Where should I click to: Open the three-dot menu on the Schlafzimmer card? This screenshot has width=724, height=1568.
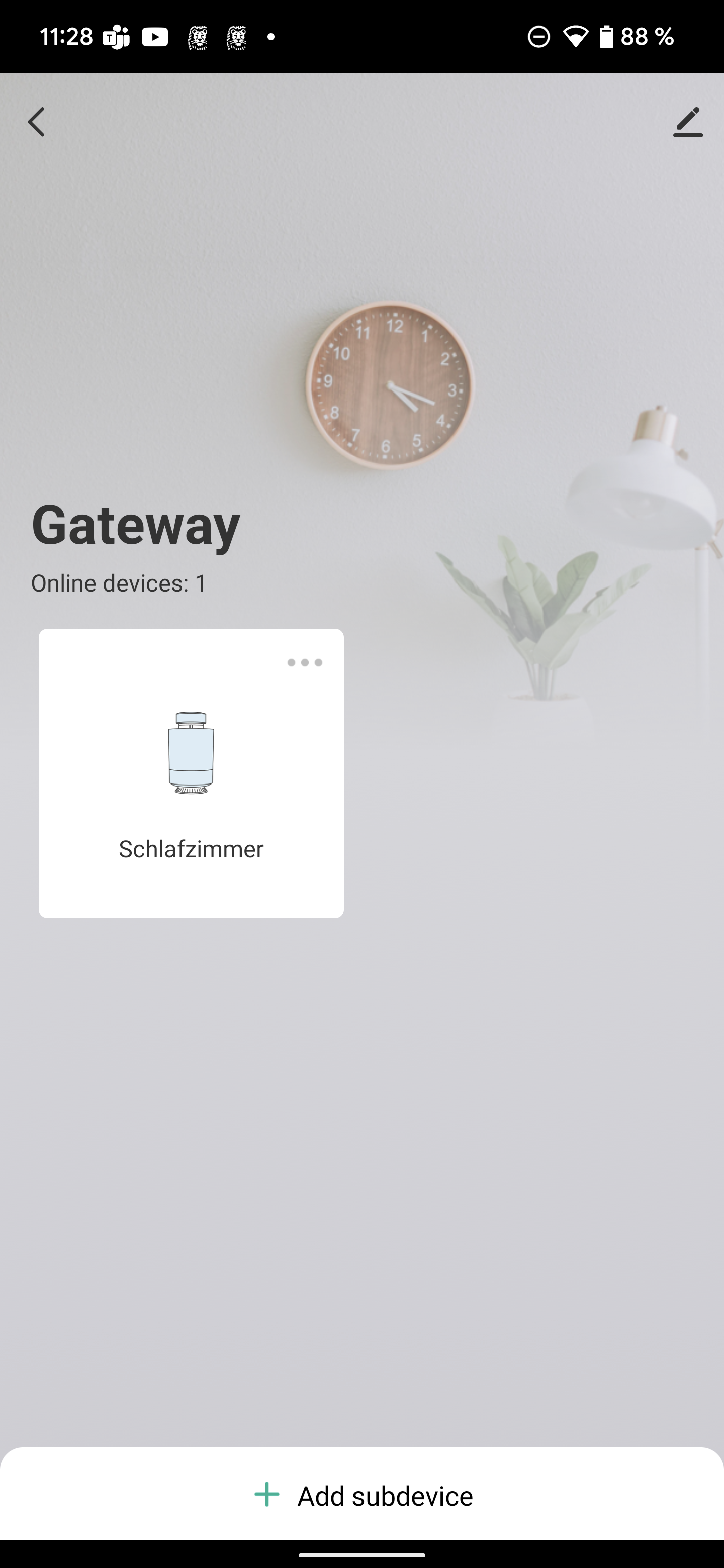(305, 662)
